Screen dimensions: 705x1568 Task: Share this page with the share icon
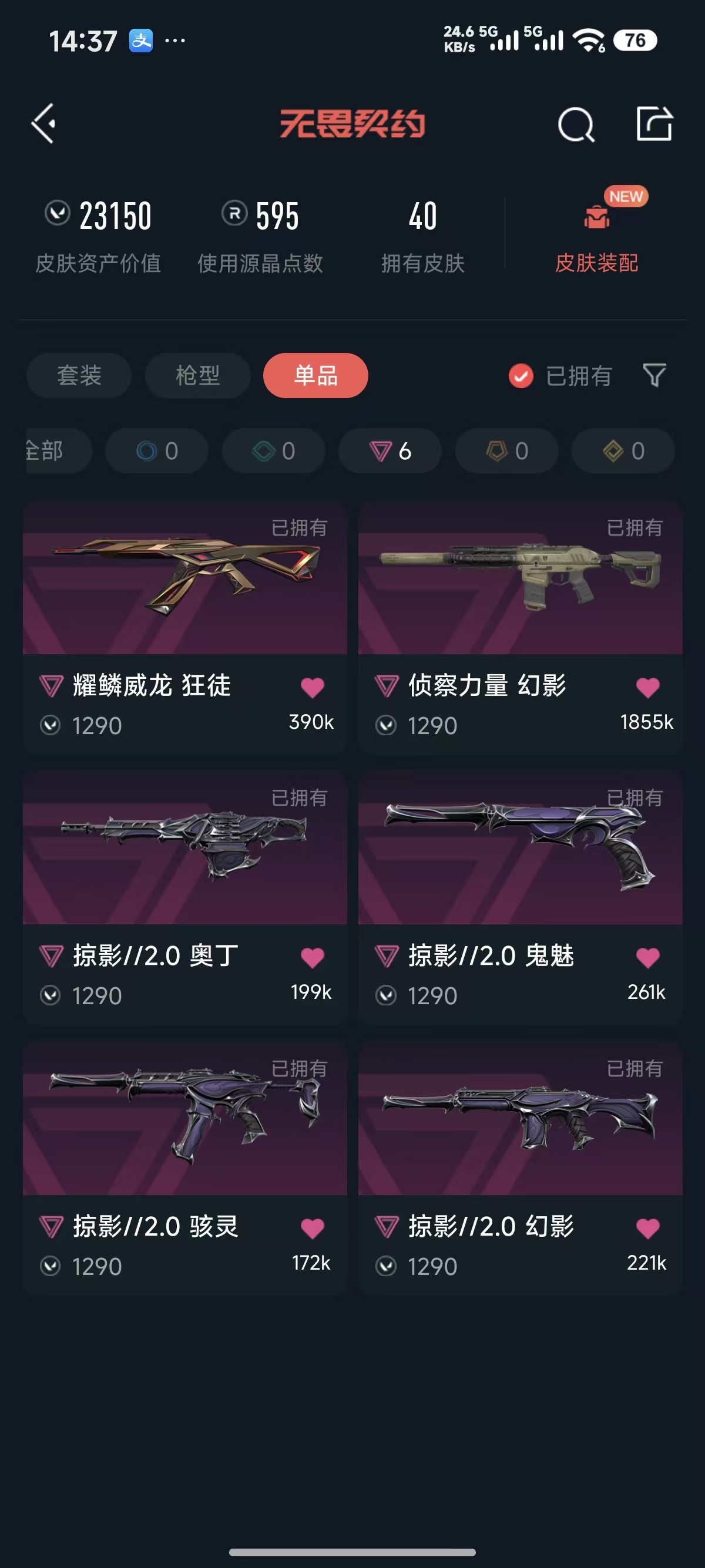(654, 124)
